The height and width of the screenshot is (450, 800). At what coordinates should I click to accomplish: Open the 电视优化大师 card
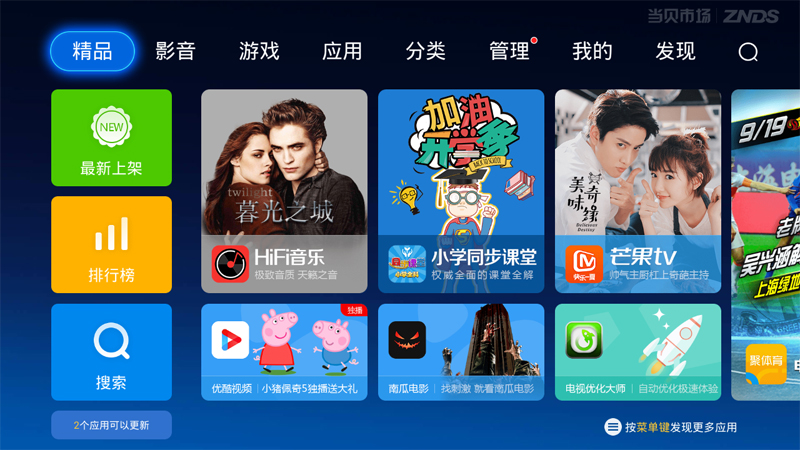pos(638,352)
